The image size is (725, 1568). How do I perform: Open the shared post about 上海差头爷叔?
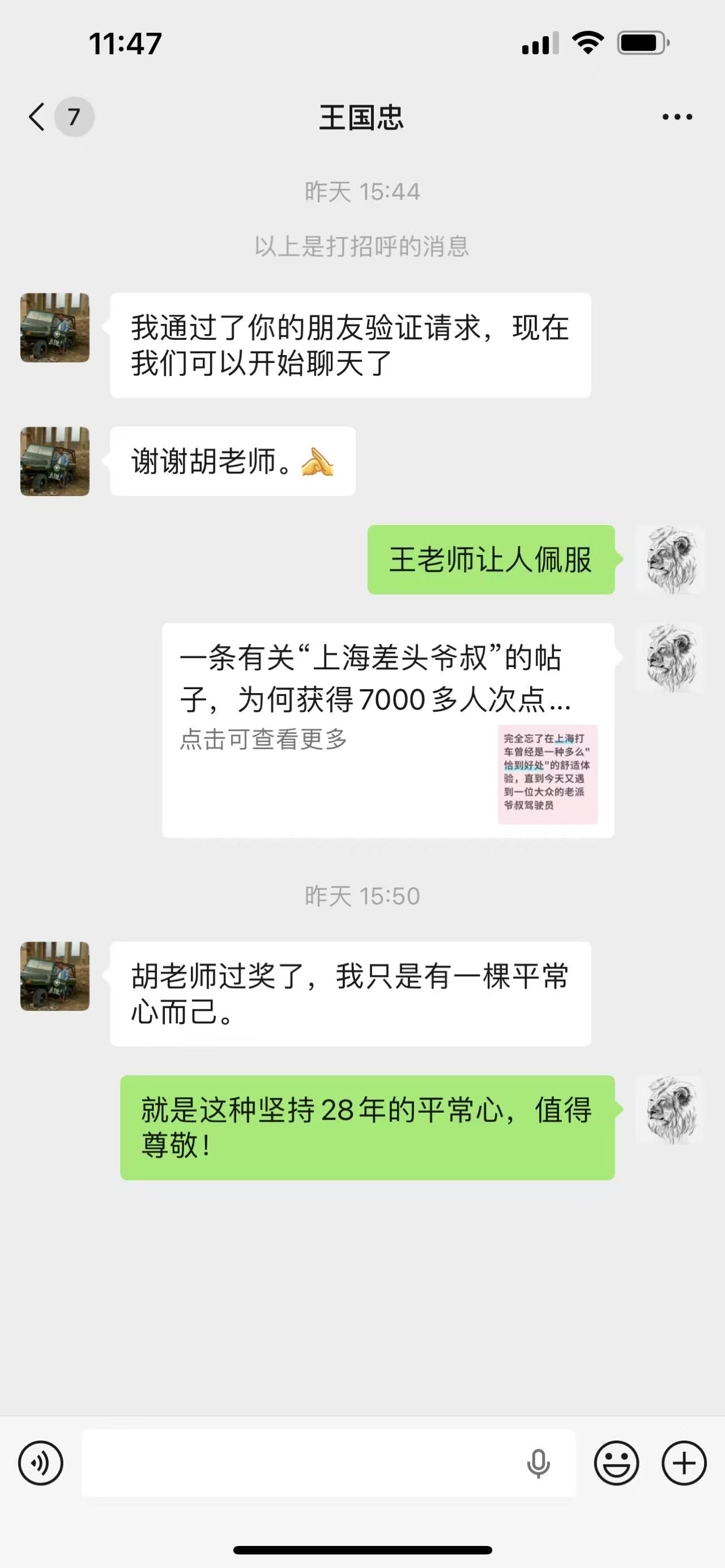click(388, 730)
